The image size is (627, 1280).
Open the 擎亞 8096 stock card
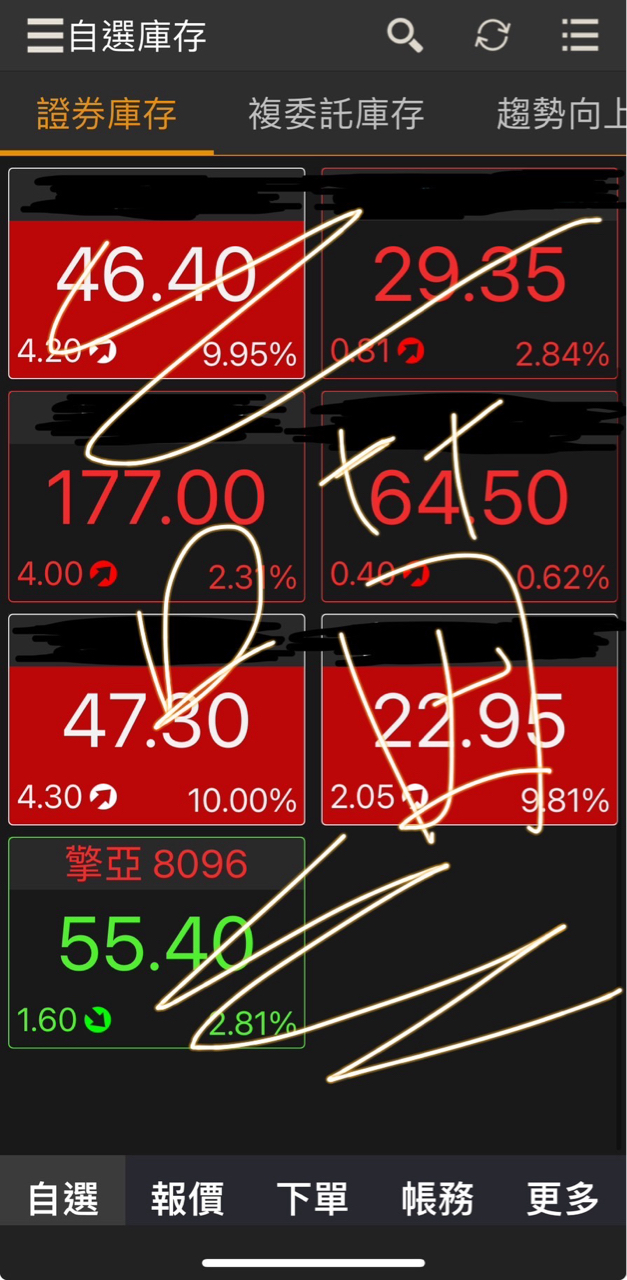(x=157, y=943)
